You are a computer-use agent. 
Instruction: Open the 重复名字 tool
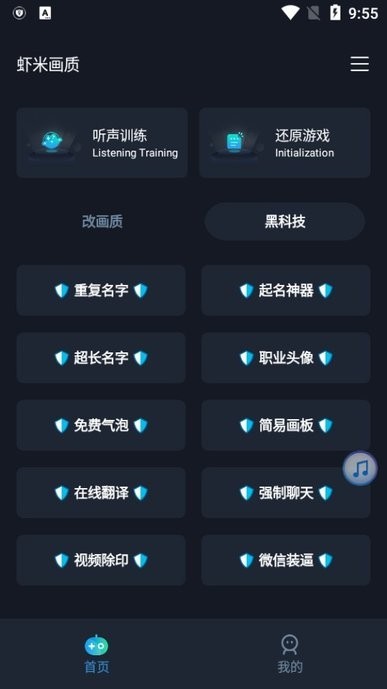101,290
